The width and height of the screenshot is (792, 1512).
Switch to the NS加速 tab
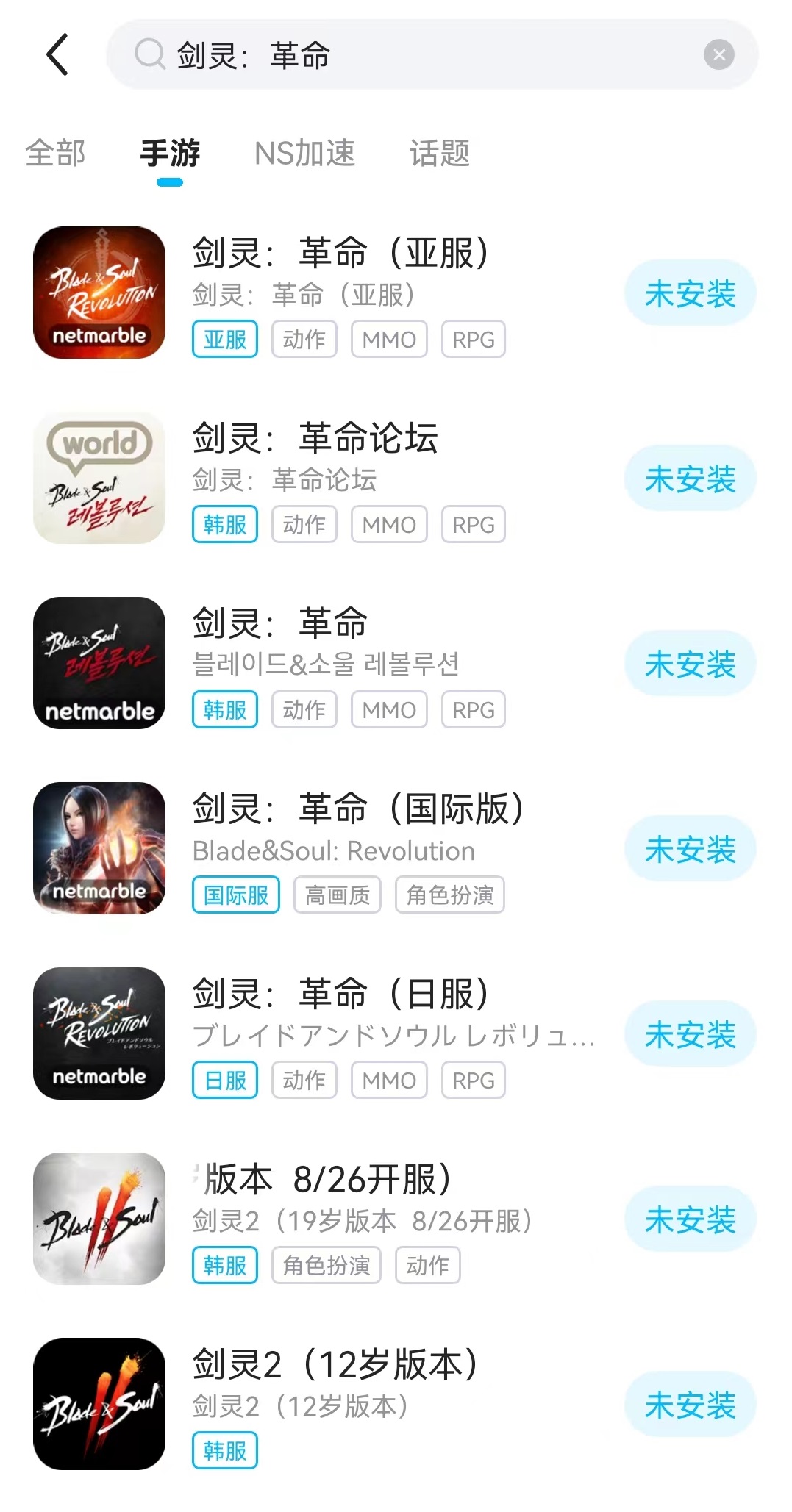[304, 153]
